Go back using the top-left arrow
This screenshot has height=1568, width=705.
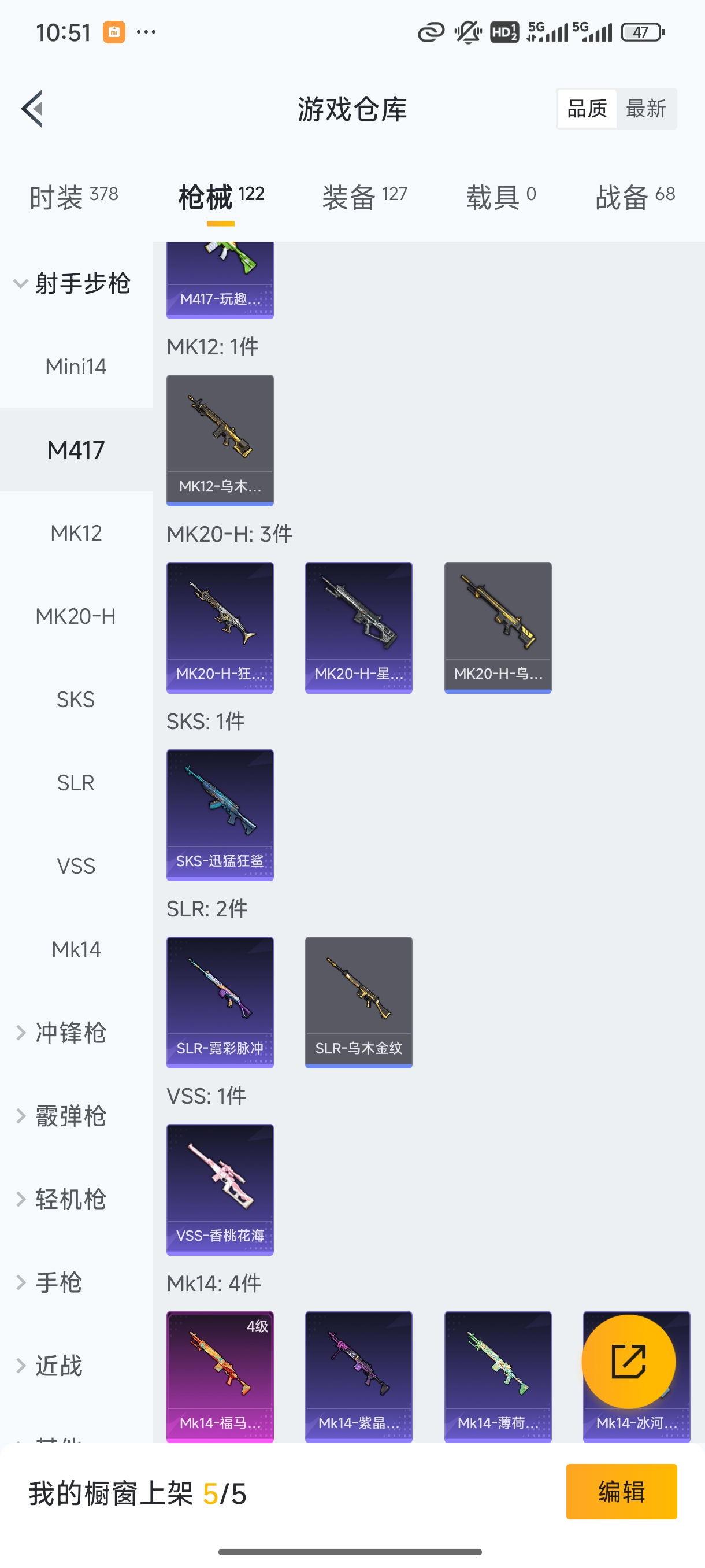pos(32,109)
